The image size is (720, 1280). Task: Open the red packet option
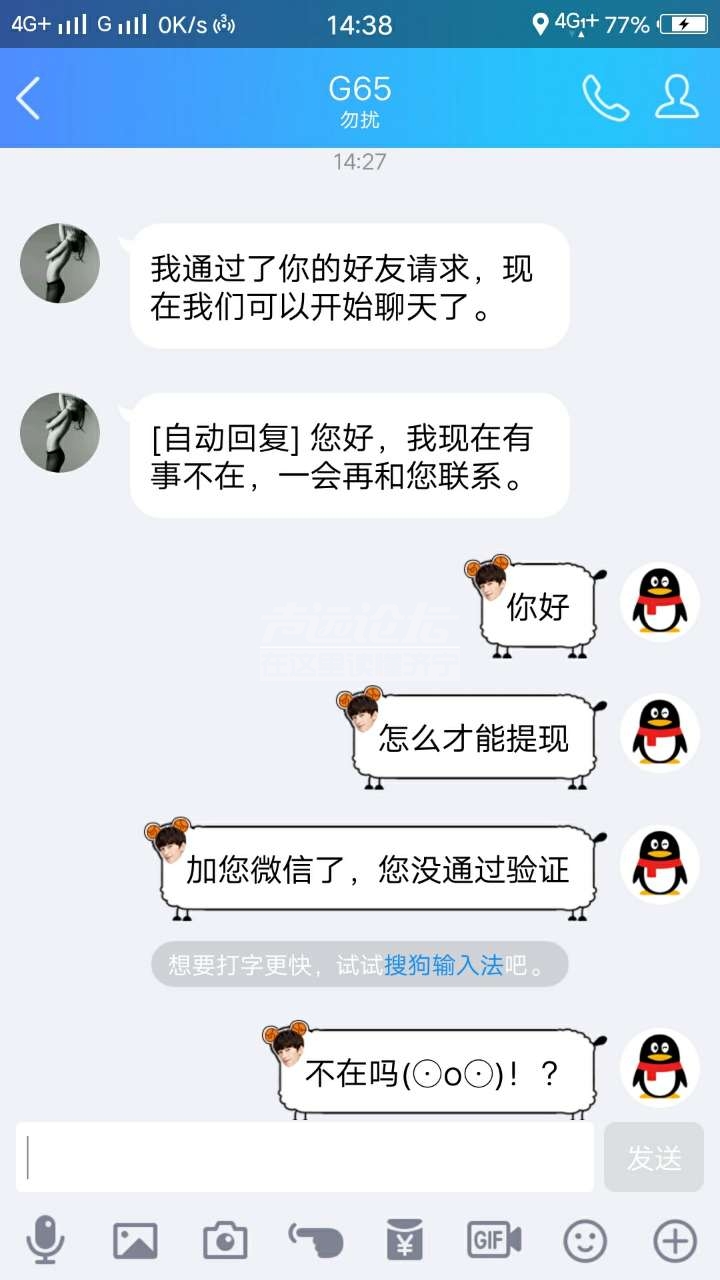pyautogui.click(x=405, y=1241)
